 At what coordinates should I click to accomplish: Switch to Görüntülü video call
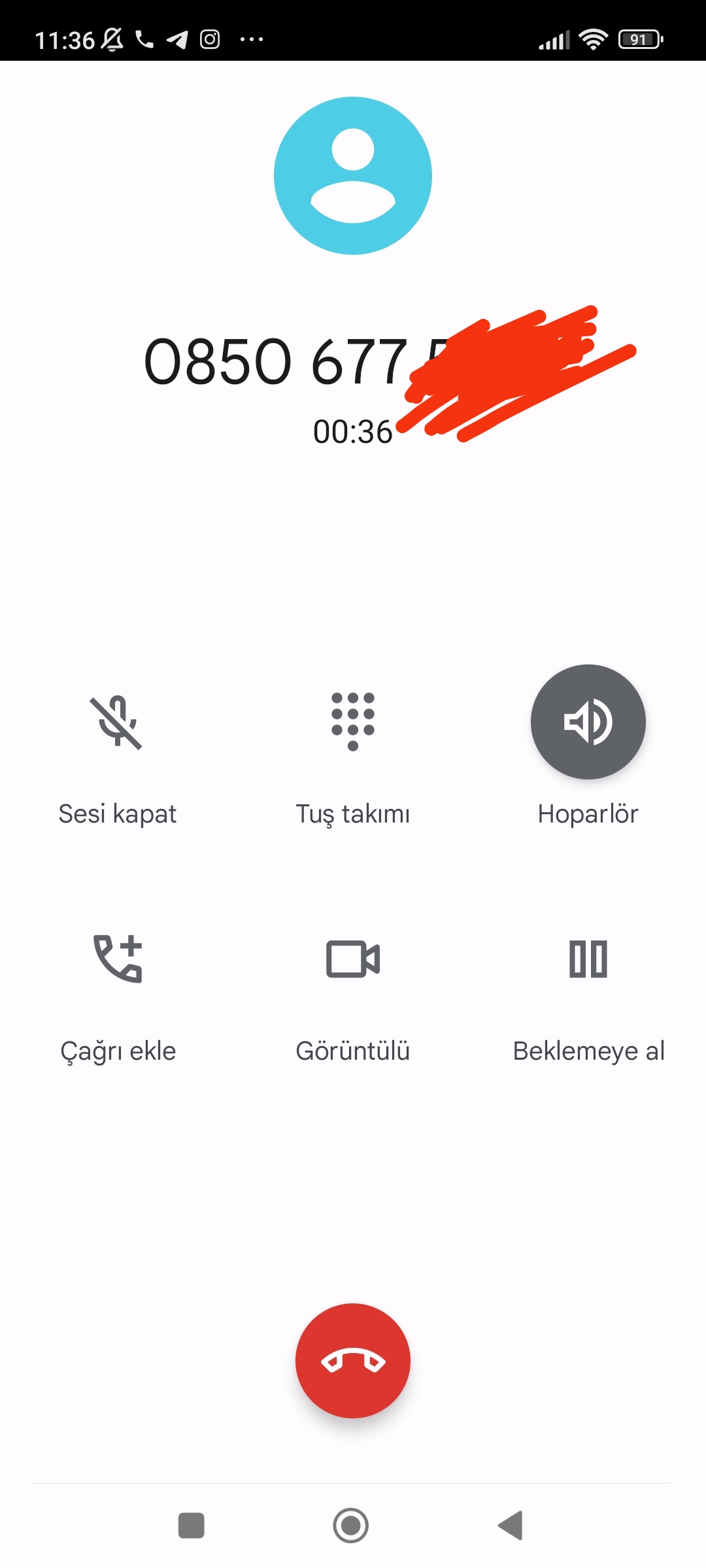pos(353,958)
